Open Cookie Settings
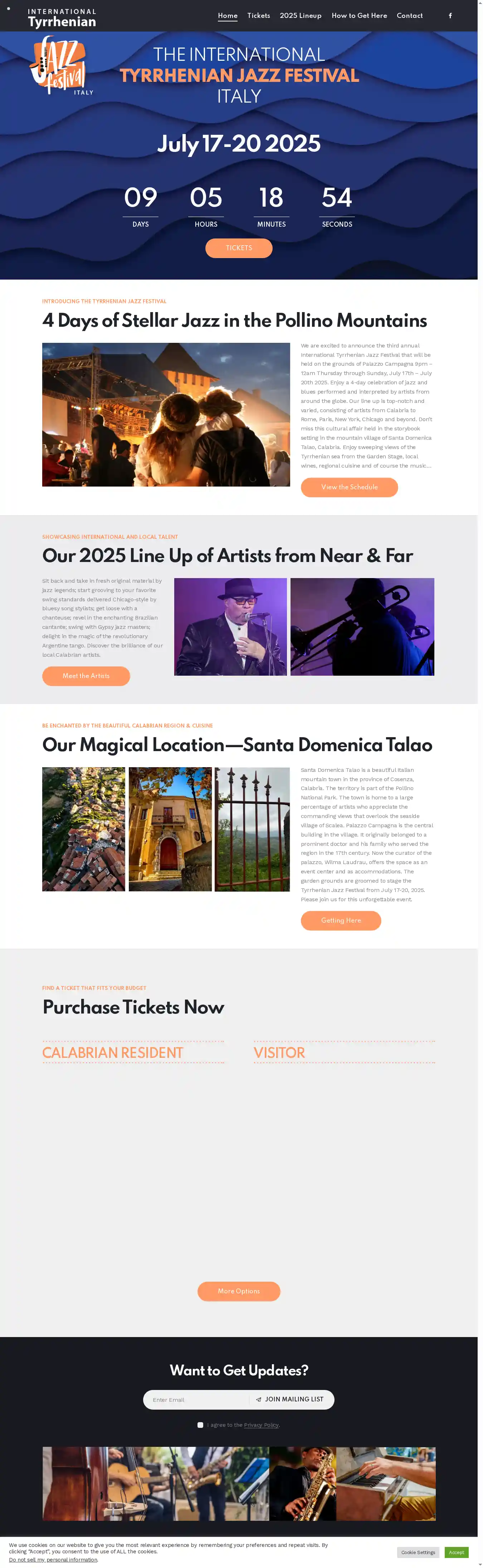483x1568 pixels. [418, 1552]
